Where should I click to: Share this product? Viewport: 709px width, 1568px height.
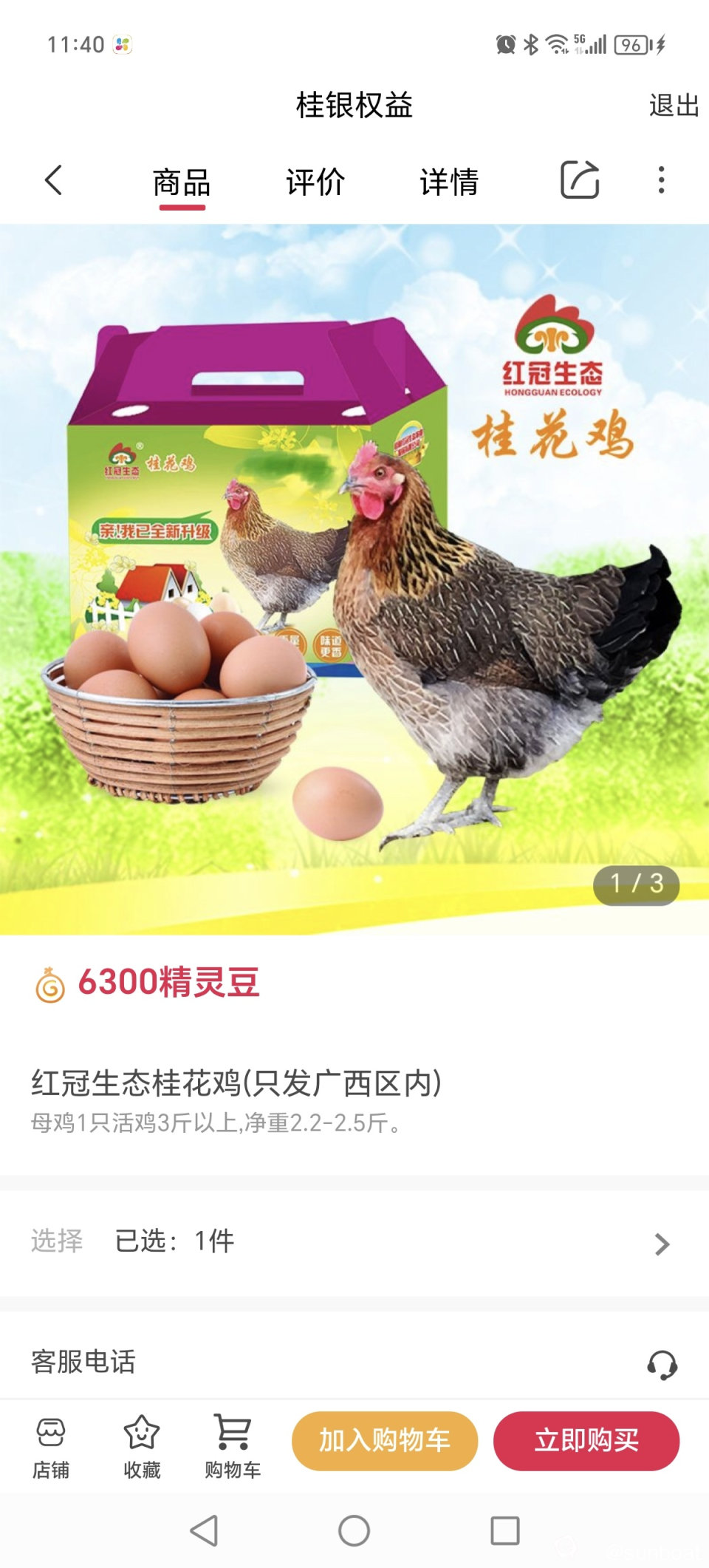coord(580,180)
